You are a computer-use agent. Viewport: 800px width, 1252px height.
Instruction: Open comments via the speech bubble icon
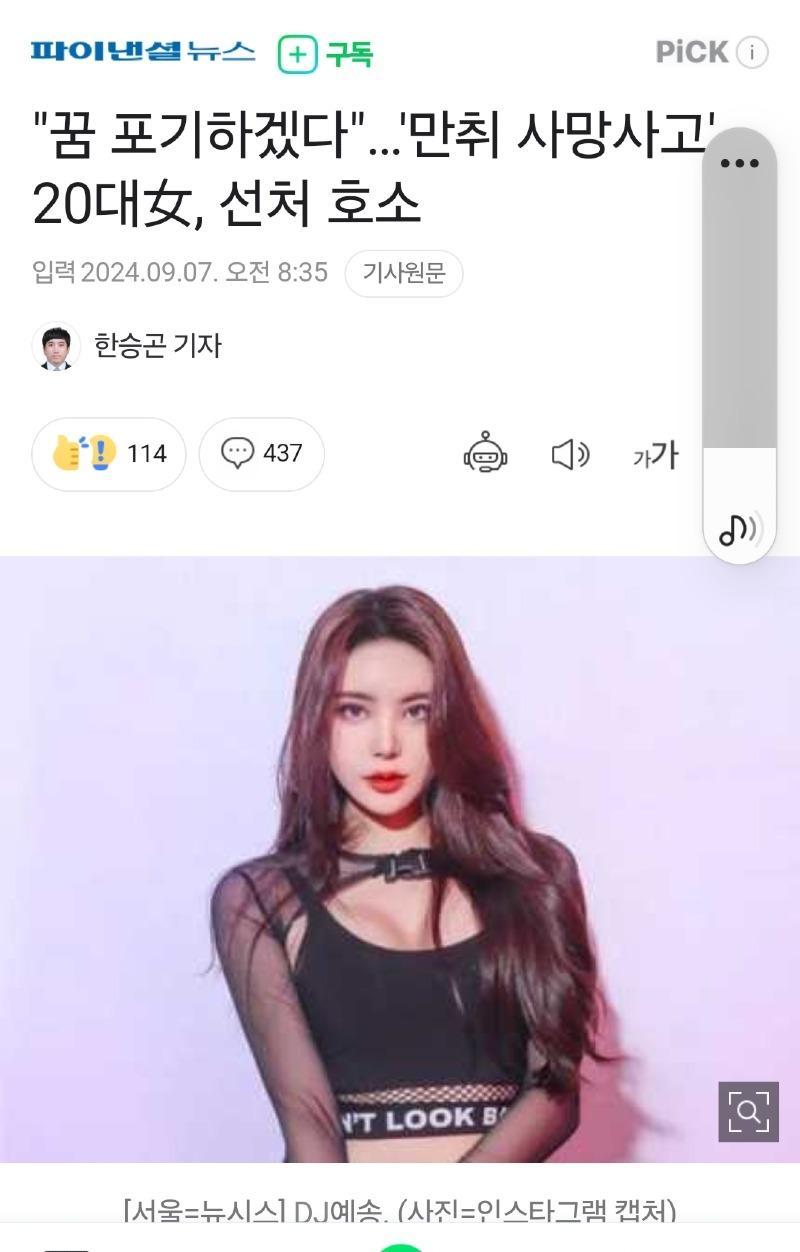(x=237, y=454)
